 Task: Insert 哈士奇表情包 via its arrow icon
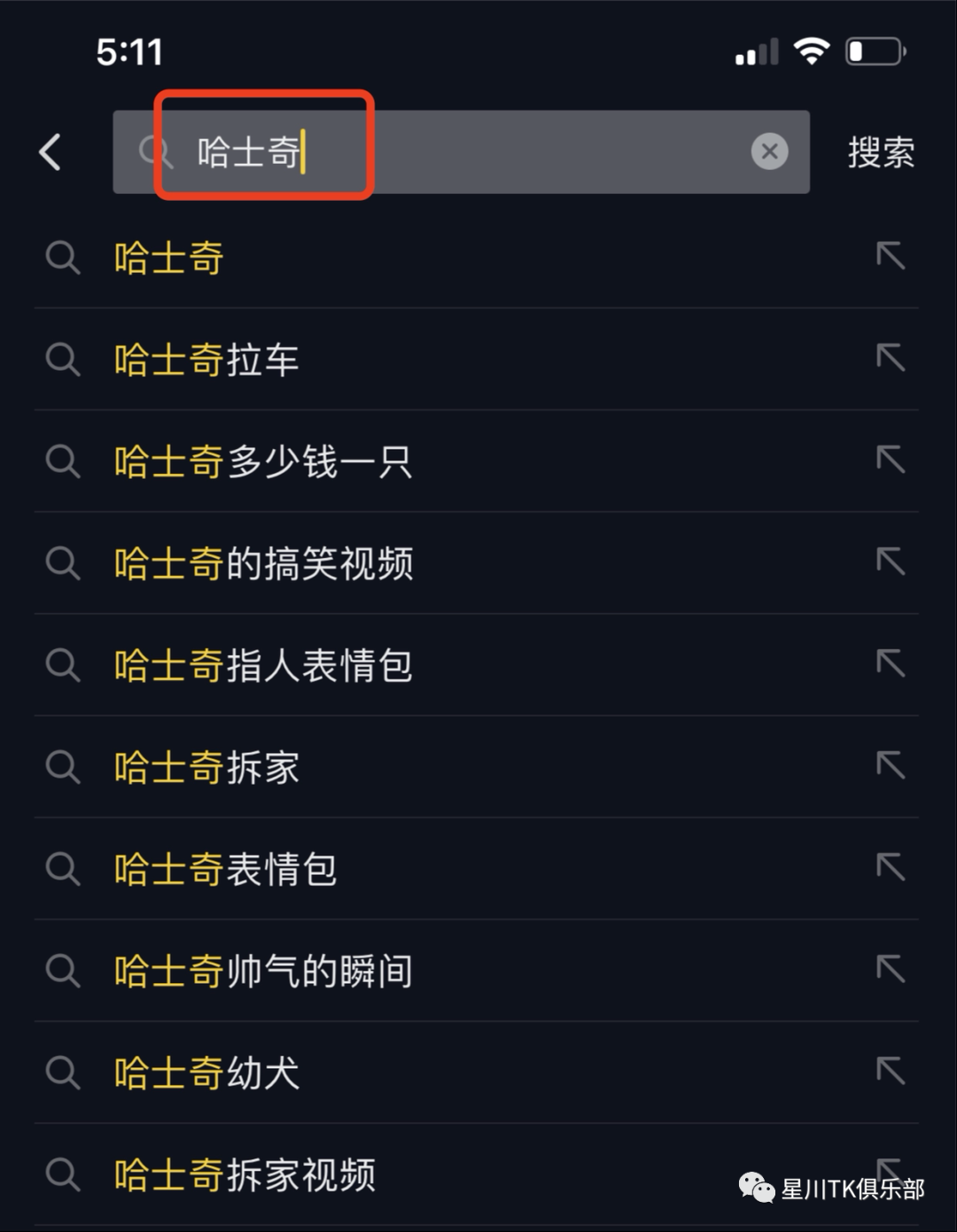(890, 866)
